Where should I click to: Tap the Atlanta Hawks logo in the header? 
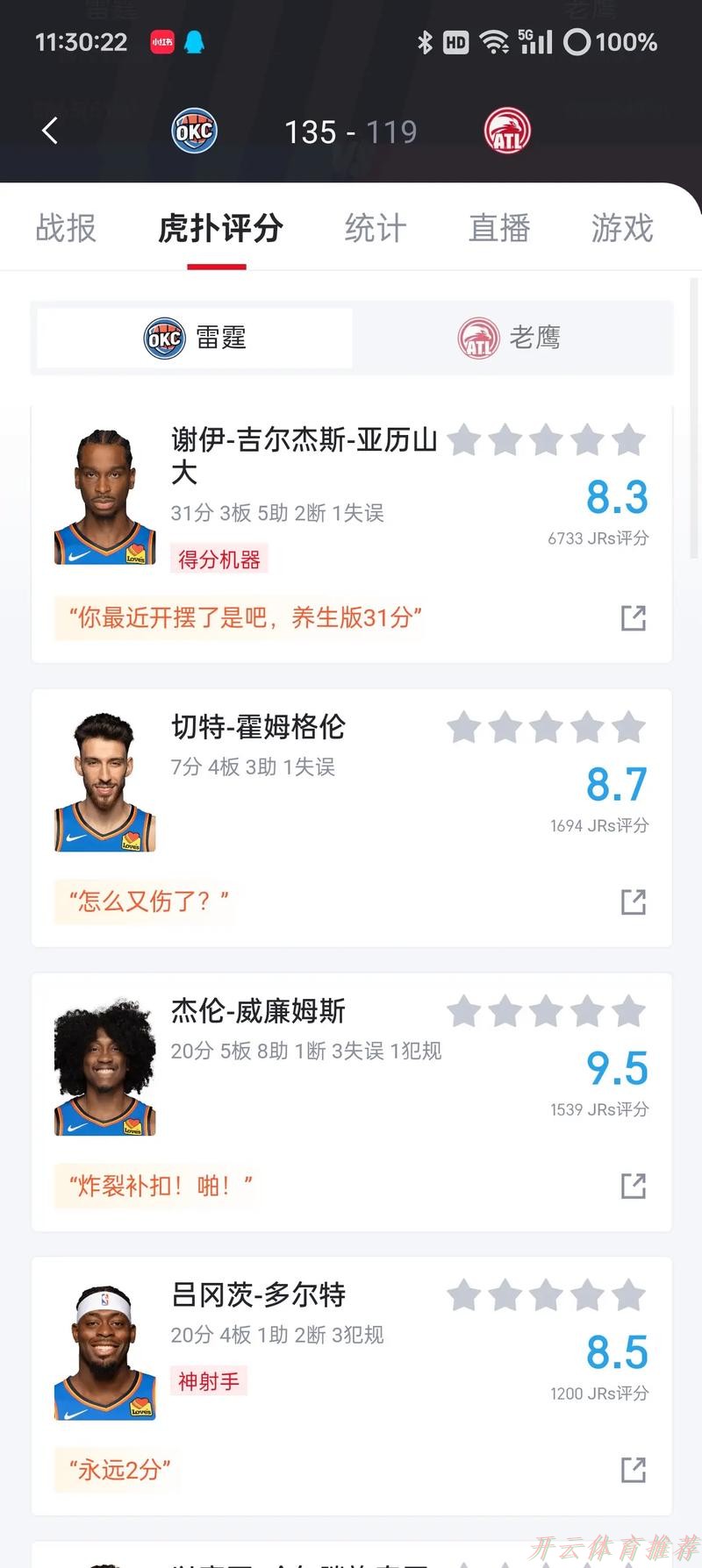tap(506, 130)
